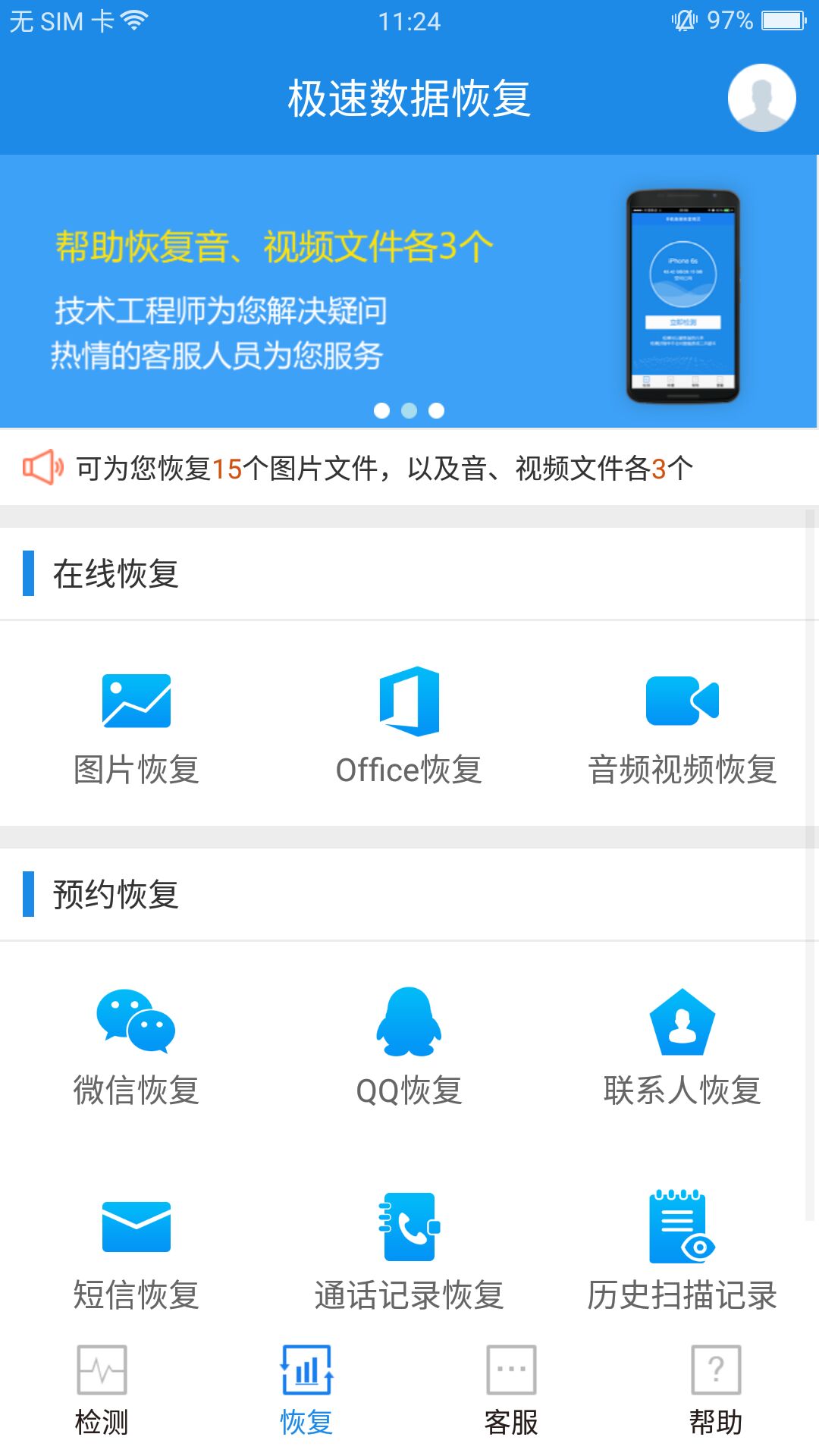This screenshot has height=1456, width=819.
Task: Tap the loudspeaker announcement icon
Action: pos(43,469)
